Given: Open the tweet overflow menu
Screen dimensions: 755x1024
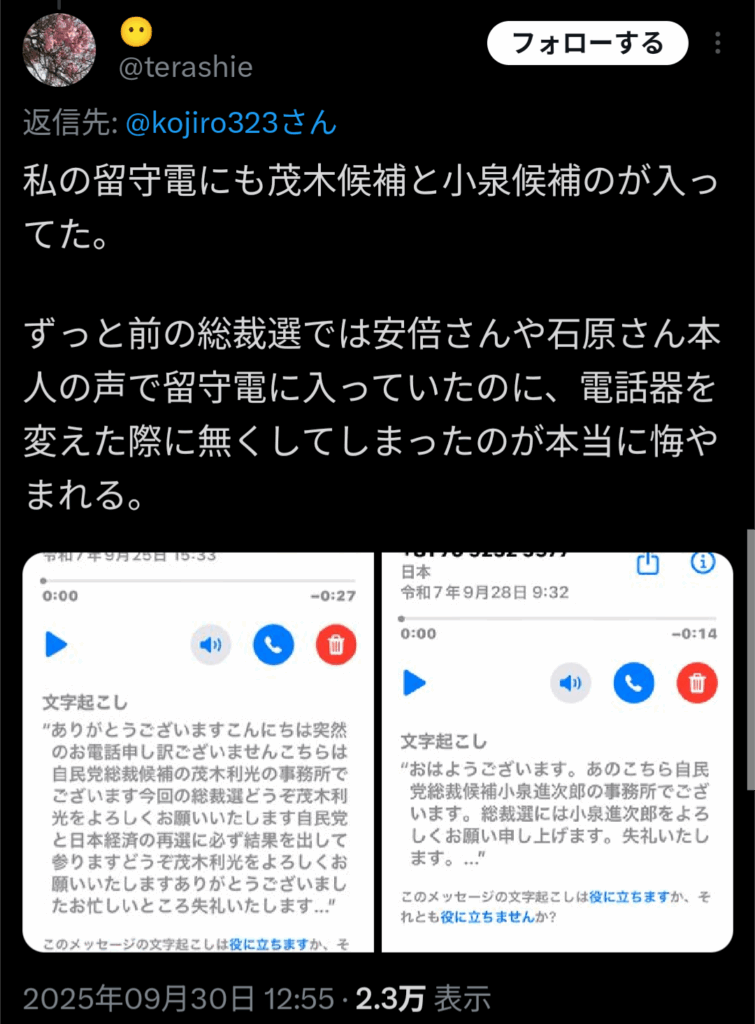Looking at the screenshot, I should [x=718, y=43].
